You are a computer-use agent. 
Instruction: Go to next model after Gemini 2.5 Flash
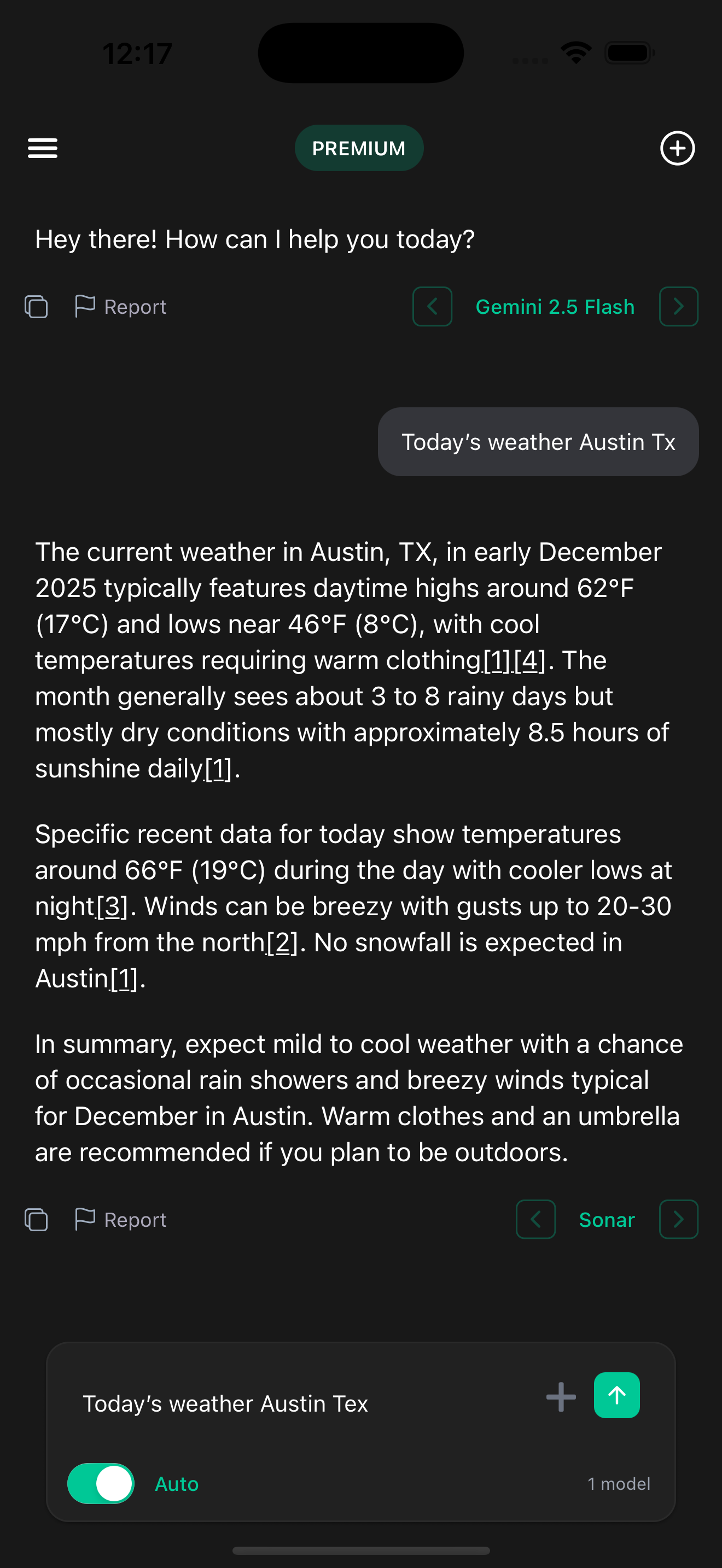678,307
